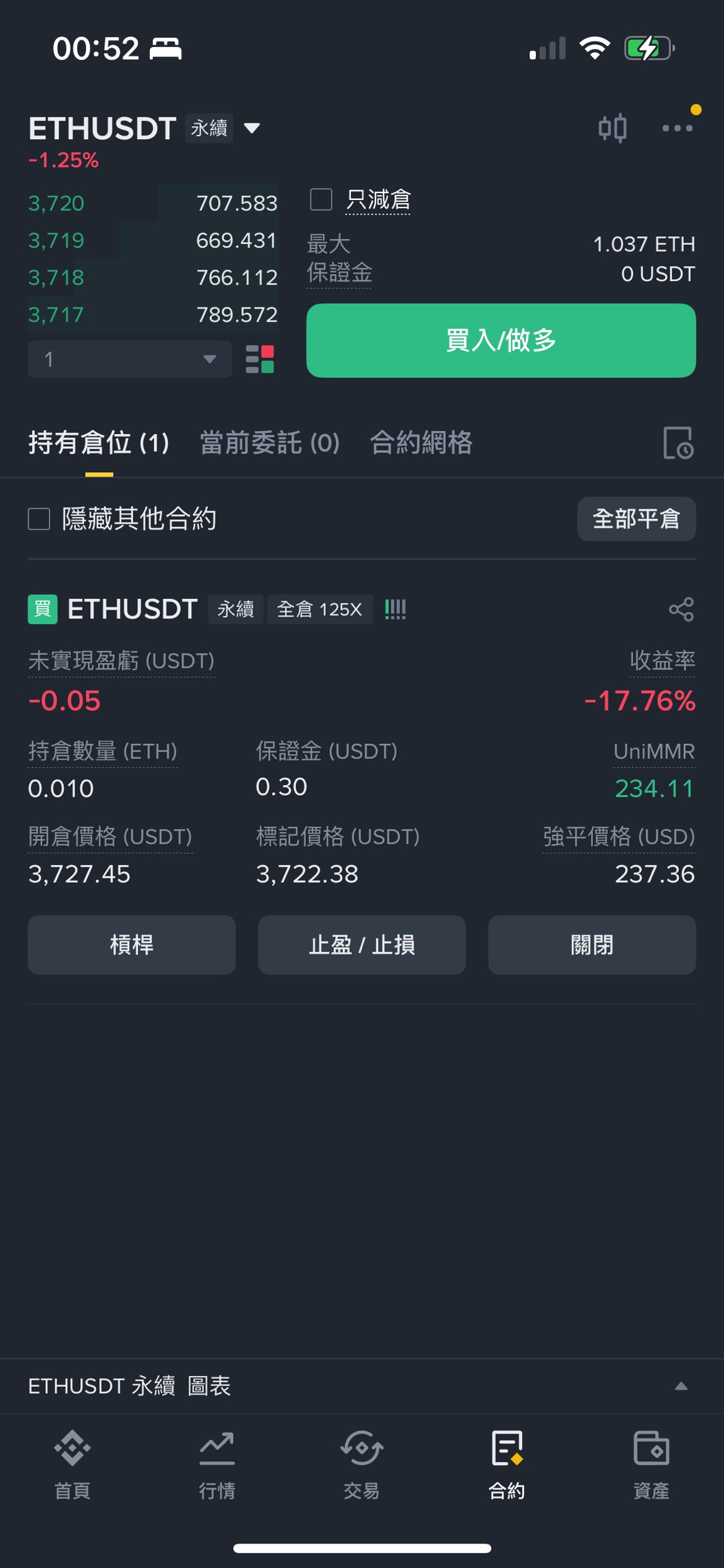Tap 全部平倉 to close all positions
The width and height of the screenshot is (724, 1568).
coord(636,519)
